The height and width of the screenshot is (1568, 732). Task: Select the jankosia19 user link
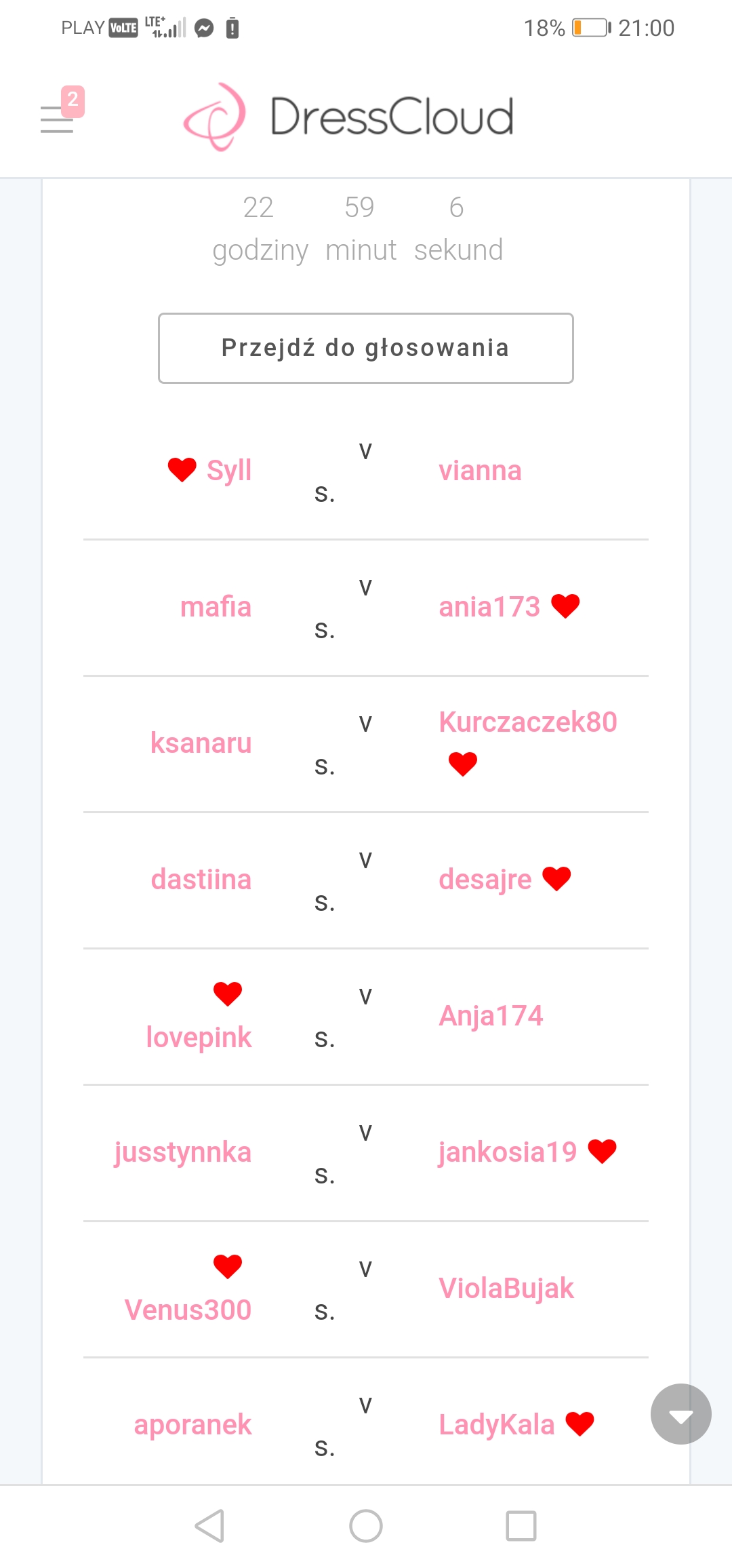(x=508, y=1152)
